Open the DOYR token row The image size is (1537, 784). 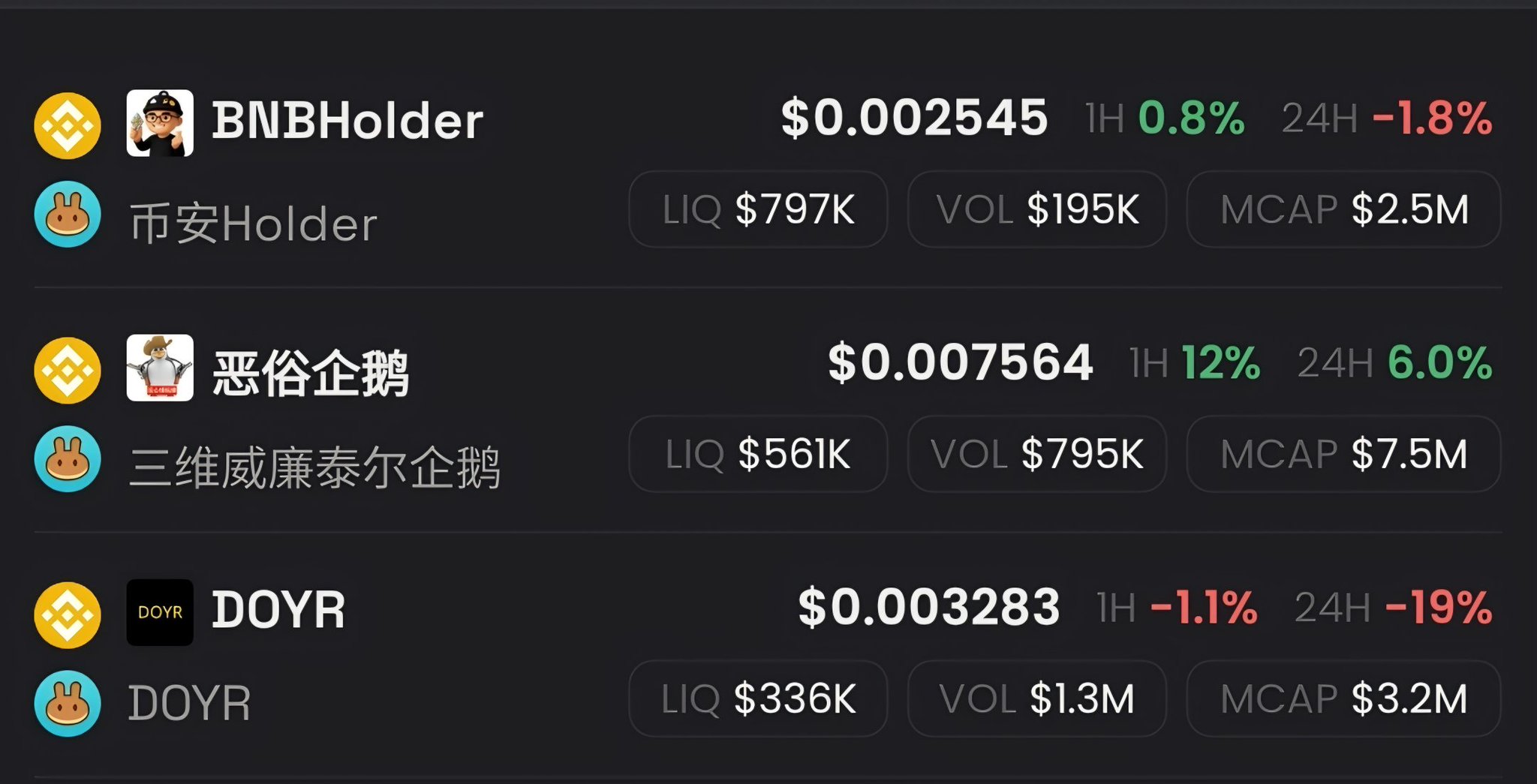pos(278,611)
